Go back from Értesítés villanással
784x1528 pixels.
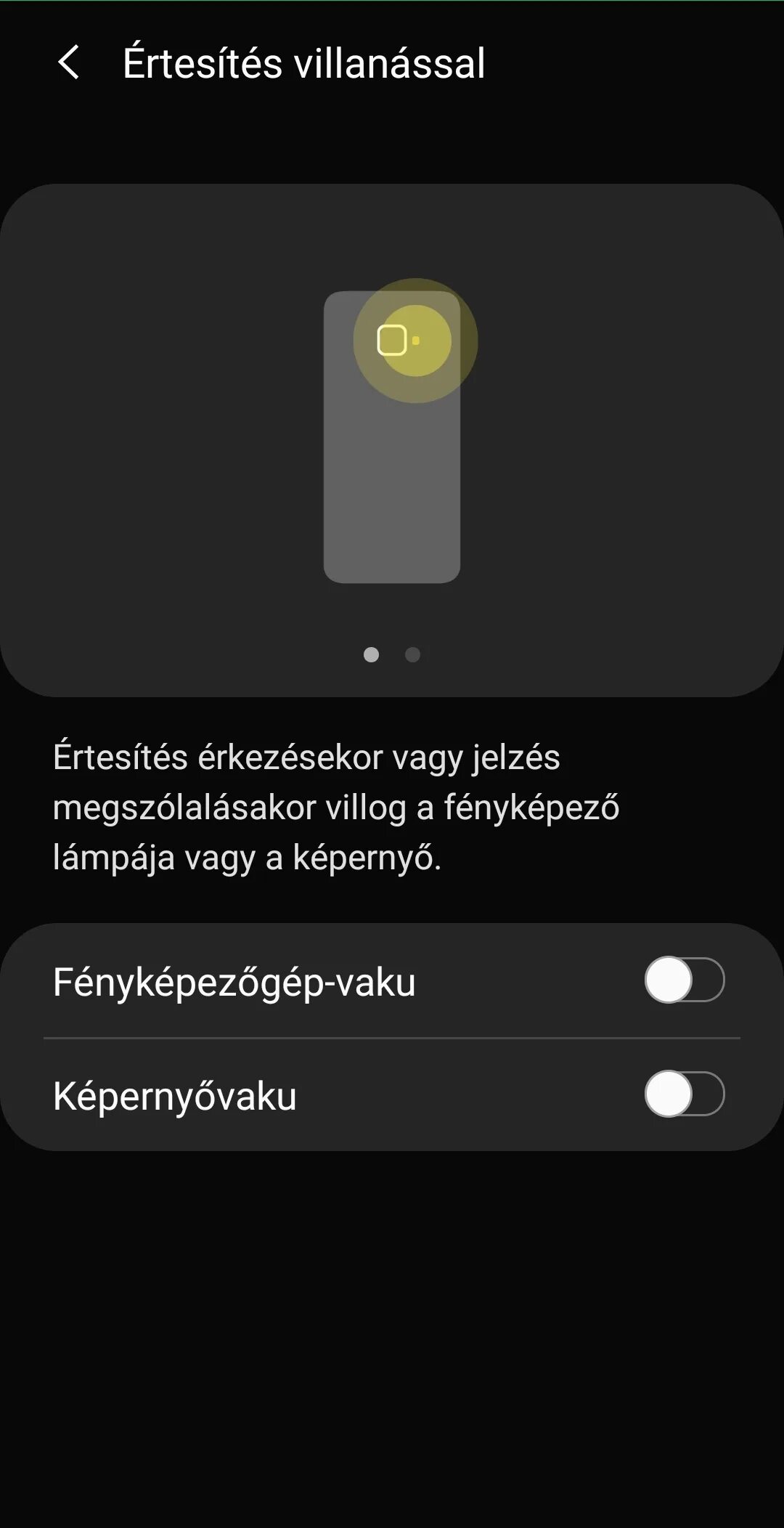[68, 62]
